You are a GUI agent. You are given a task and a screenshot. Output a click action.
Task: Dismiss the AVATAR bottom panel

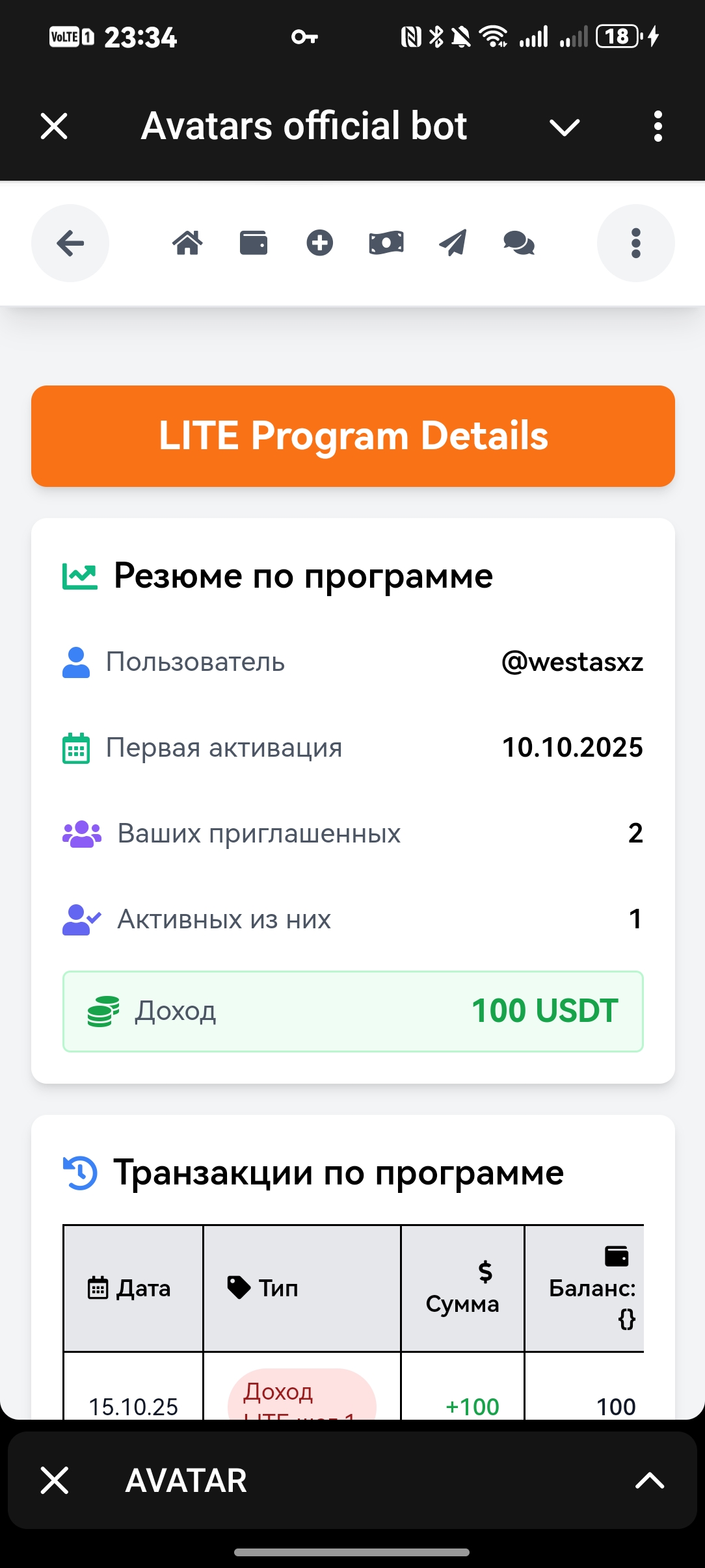(x=55, y=1481)
